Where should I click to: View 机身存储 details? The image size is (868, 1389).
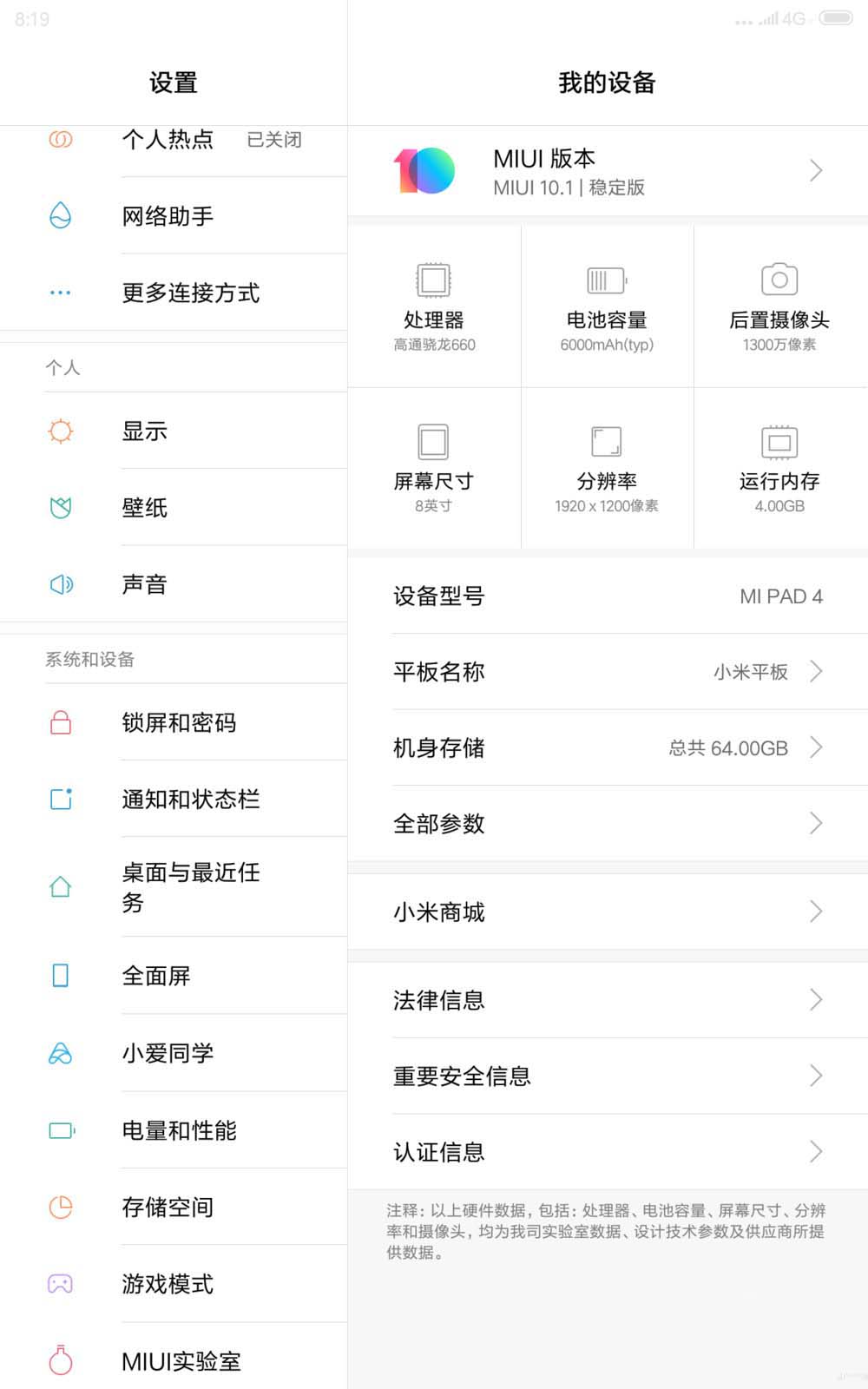(608, 747)
